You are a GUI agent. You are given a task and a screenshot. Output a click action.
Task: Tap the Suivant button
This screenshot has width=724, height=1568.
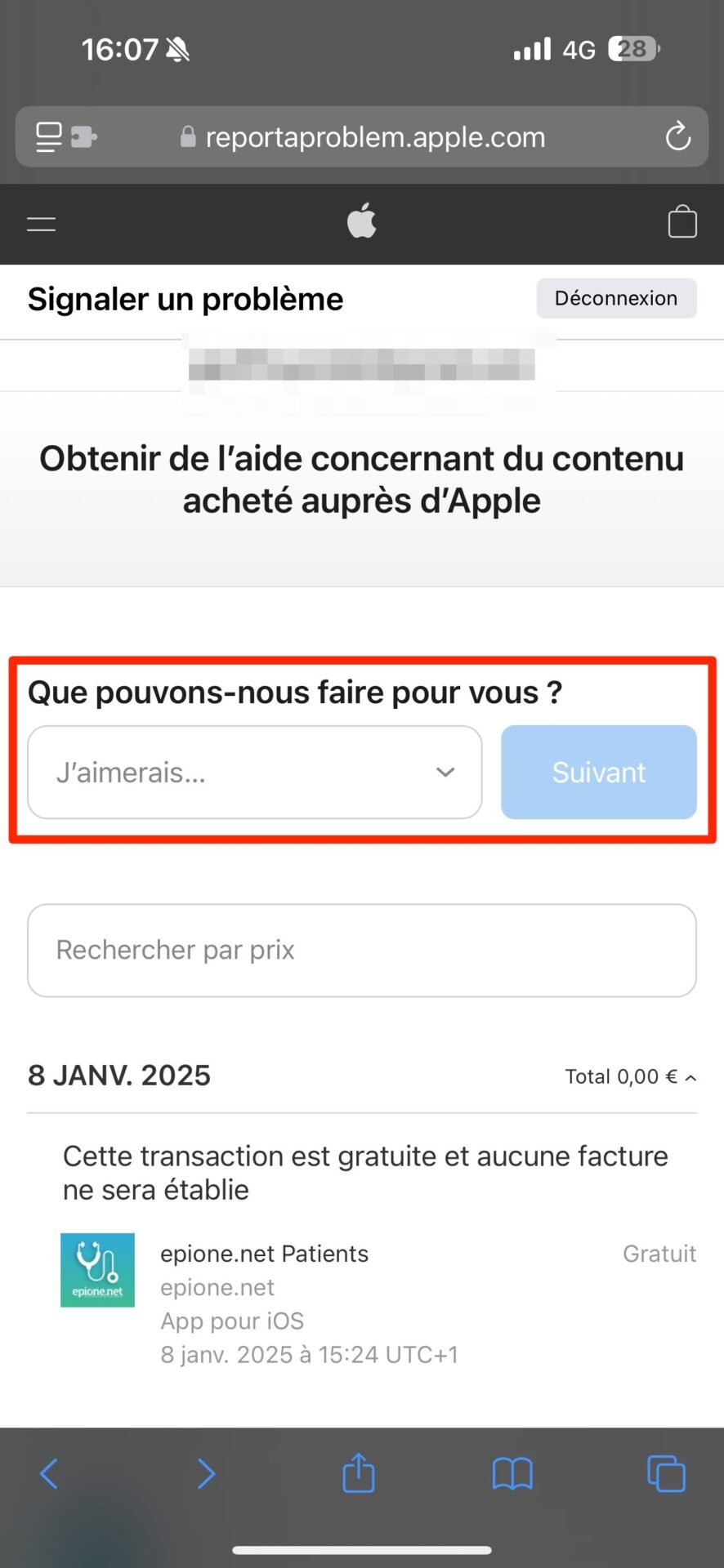coord(599,772)
